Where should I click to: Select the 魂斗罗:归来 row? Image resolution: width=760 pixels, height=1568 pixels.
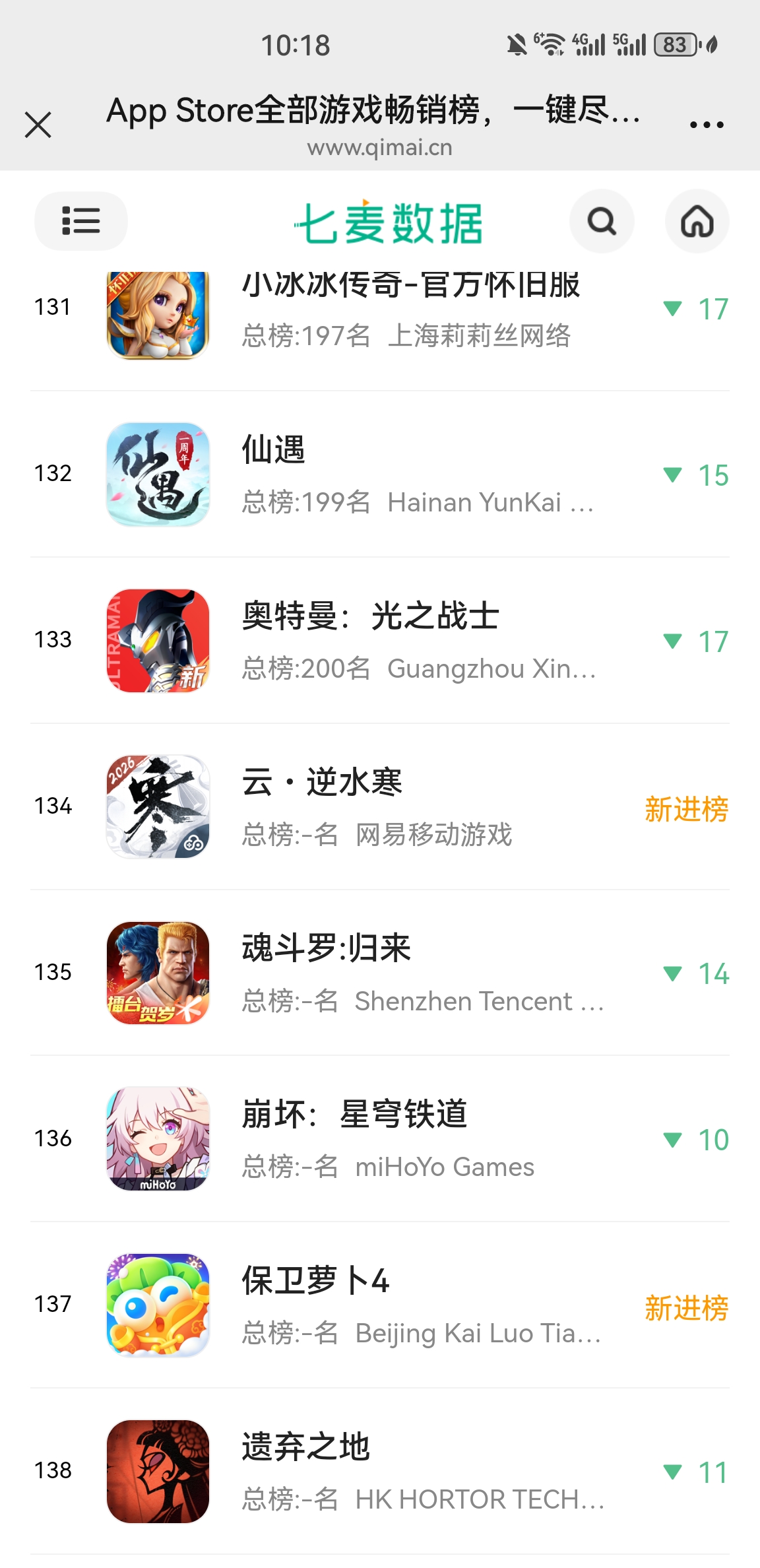[x=409, y=973]
